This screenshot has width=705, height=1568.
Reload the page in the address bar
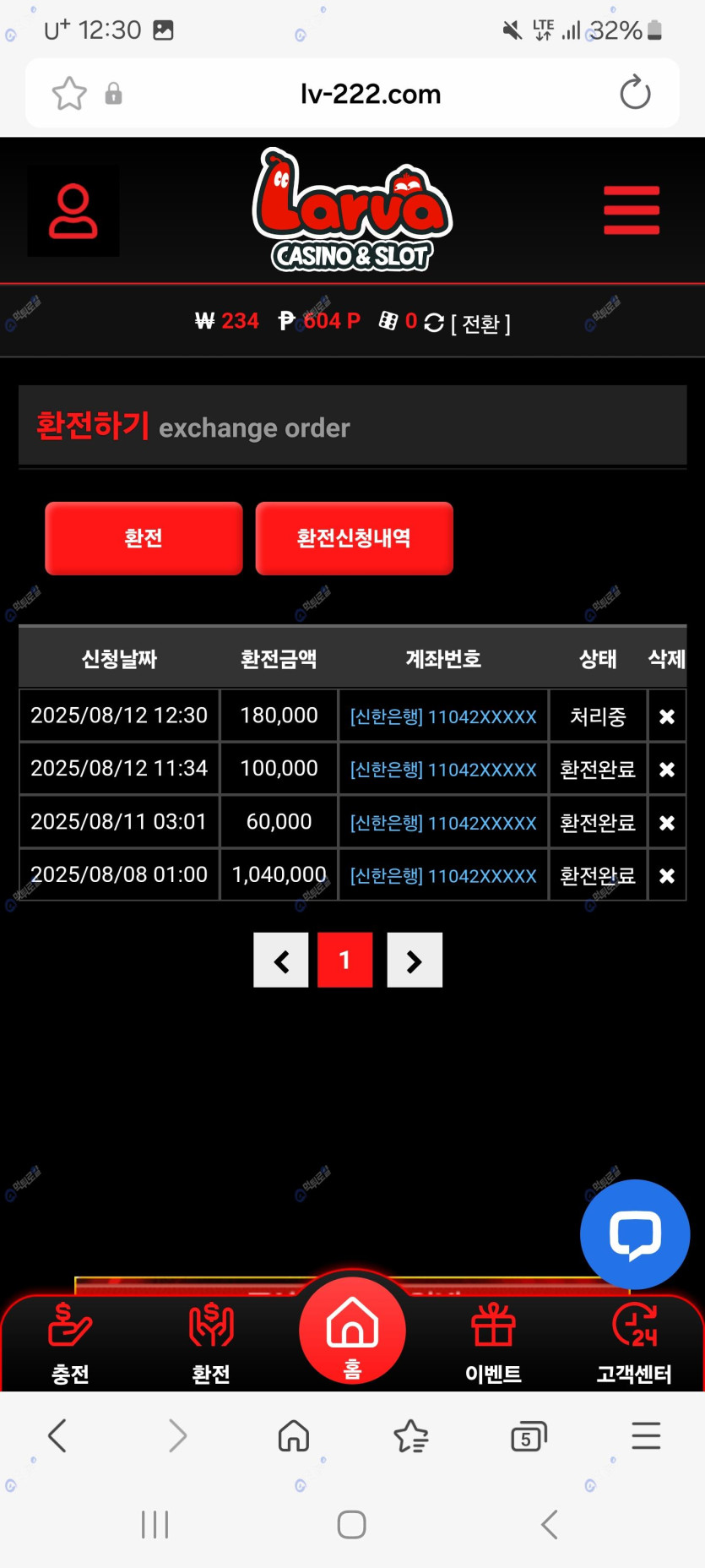[x=635, y=93]
